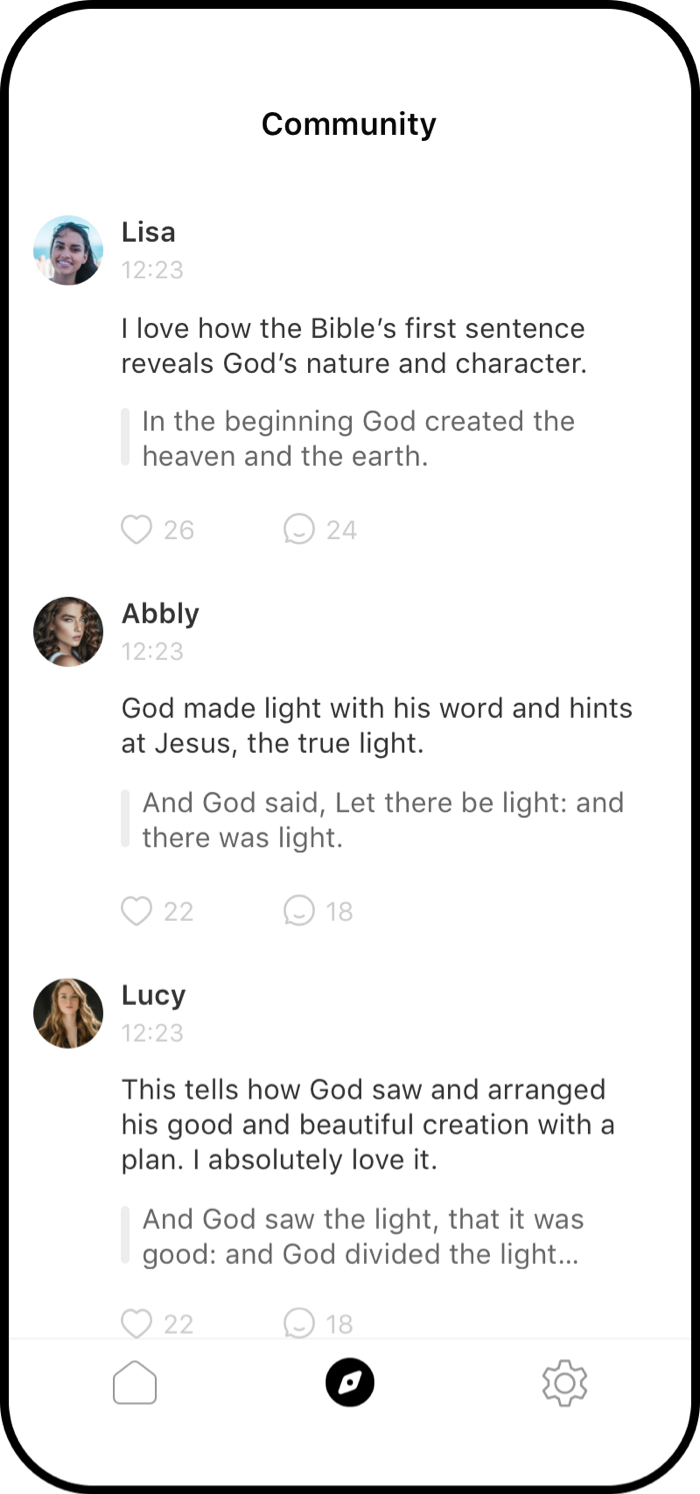Screen dimensions: 700x1494
Task: Go to the Home tab
Action: pos(135,1384)
